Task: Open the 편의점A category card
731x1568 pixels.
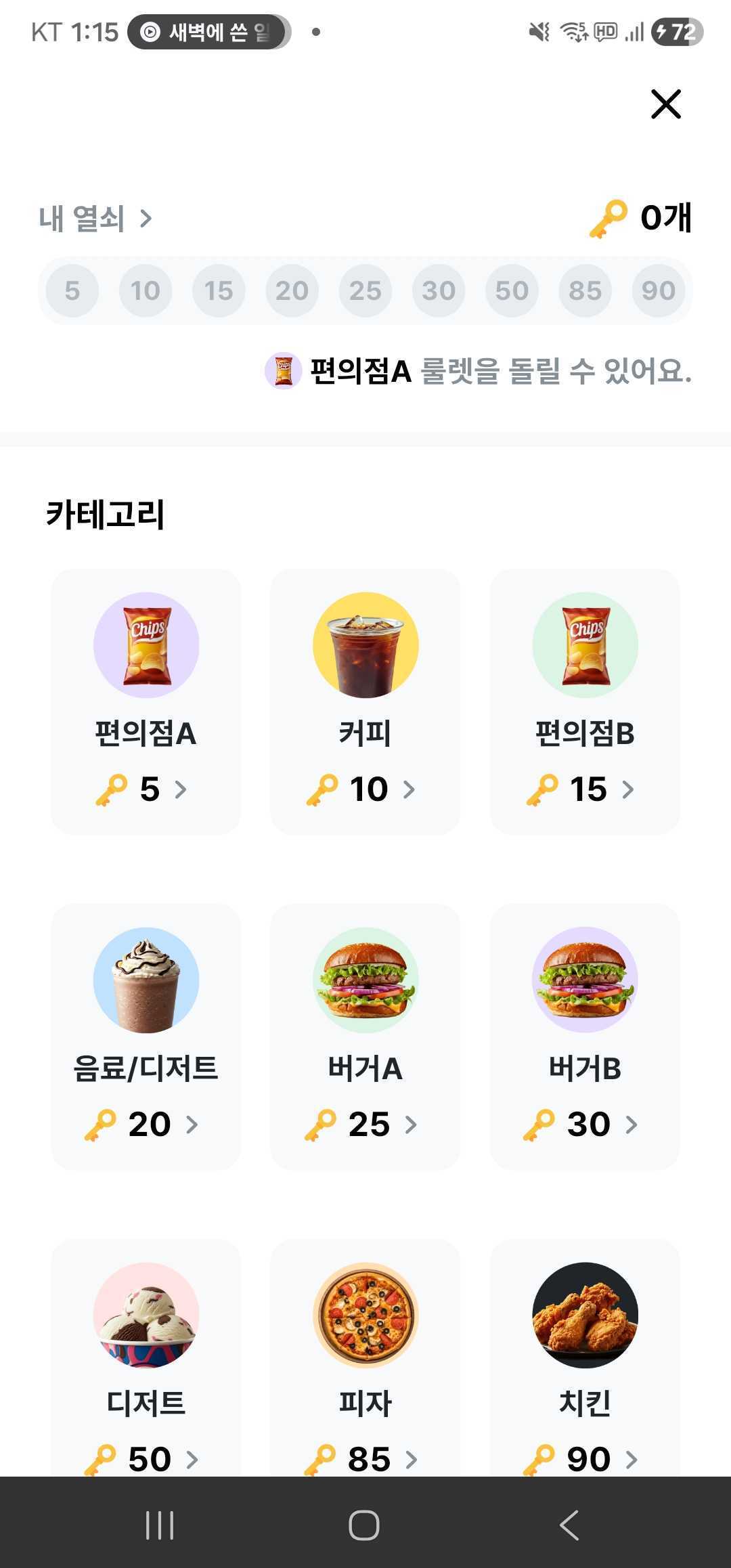Action: click(x=146, y=701)
